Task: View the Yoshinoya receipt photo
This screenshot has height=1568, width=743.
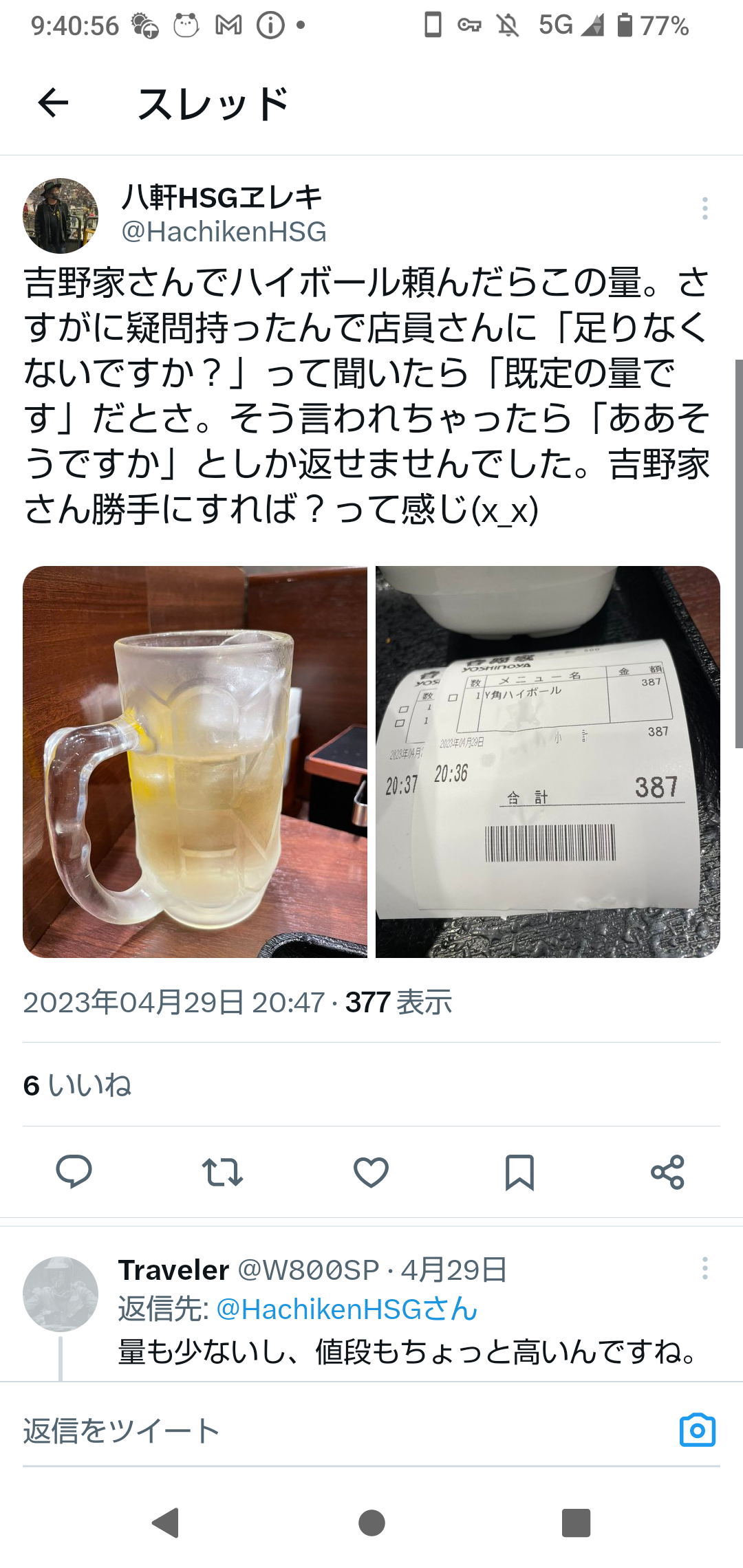Action: [x=548, y=761]
